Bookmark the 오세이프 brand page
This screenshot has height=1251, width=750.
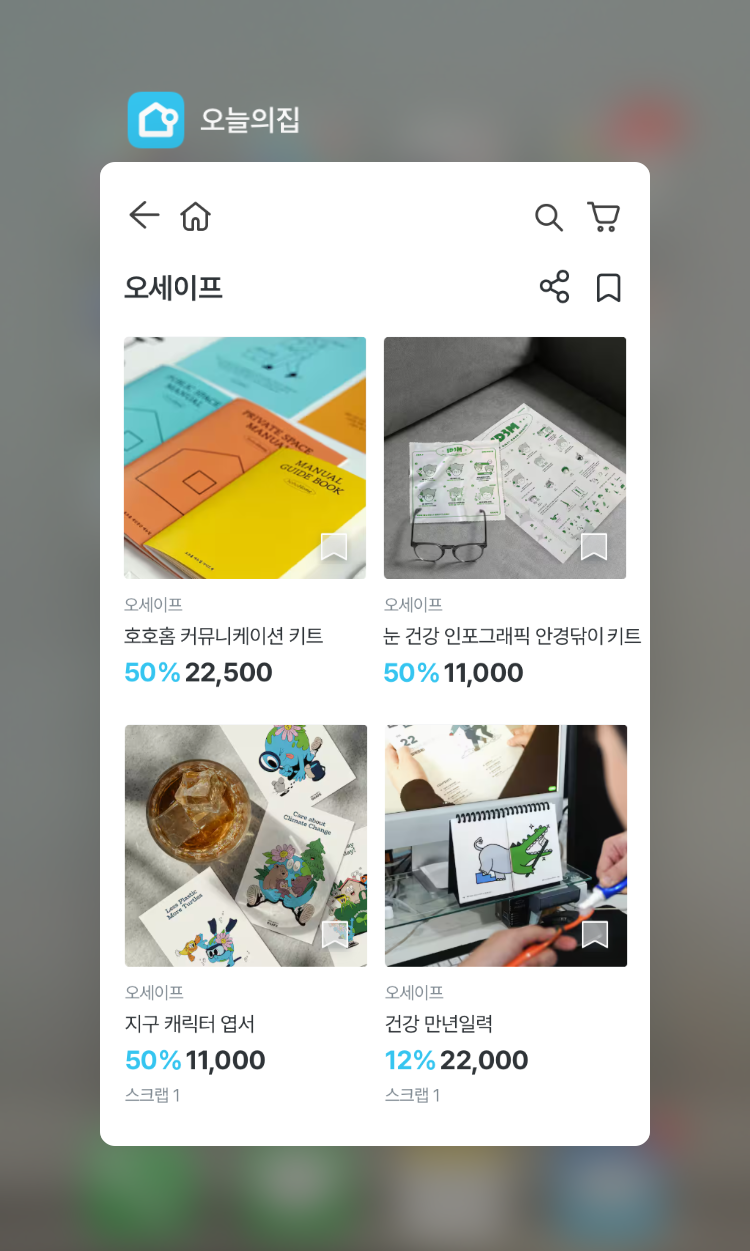(x=608, y=288)
